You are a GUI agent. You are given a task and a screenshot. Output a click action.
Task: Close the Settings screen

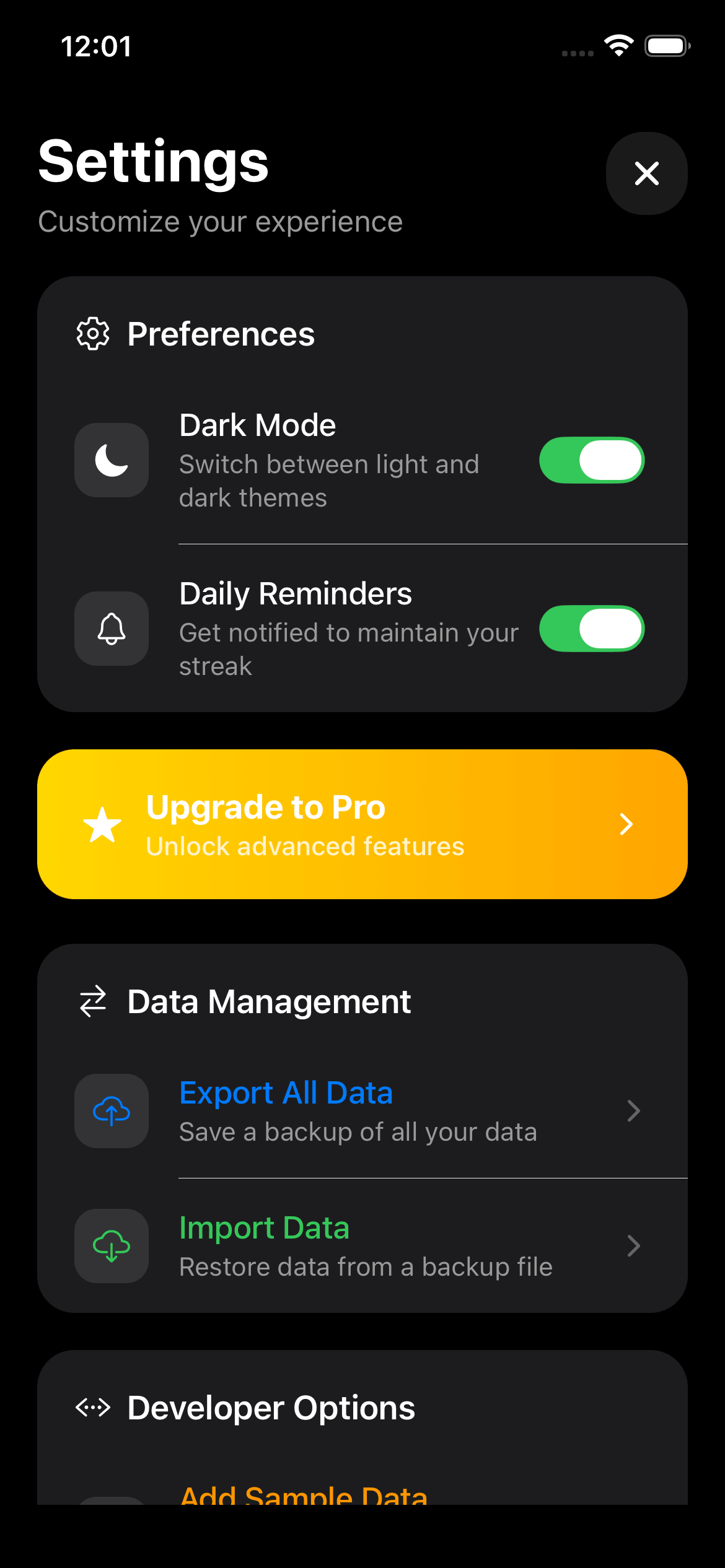click(x=646, y=173)
